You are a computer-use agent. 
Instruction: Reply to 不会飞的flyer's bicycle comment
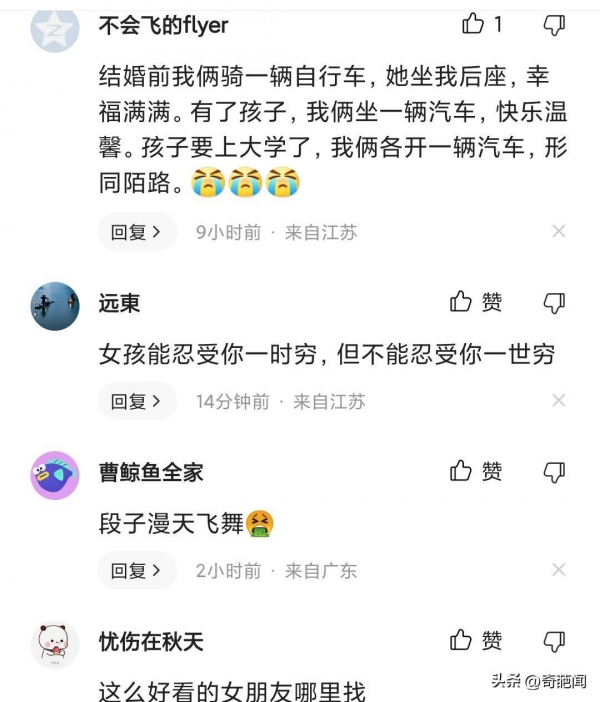[x=136, y=232]
